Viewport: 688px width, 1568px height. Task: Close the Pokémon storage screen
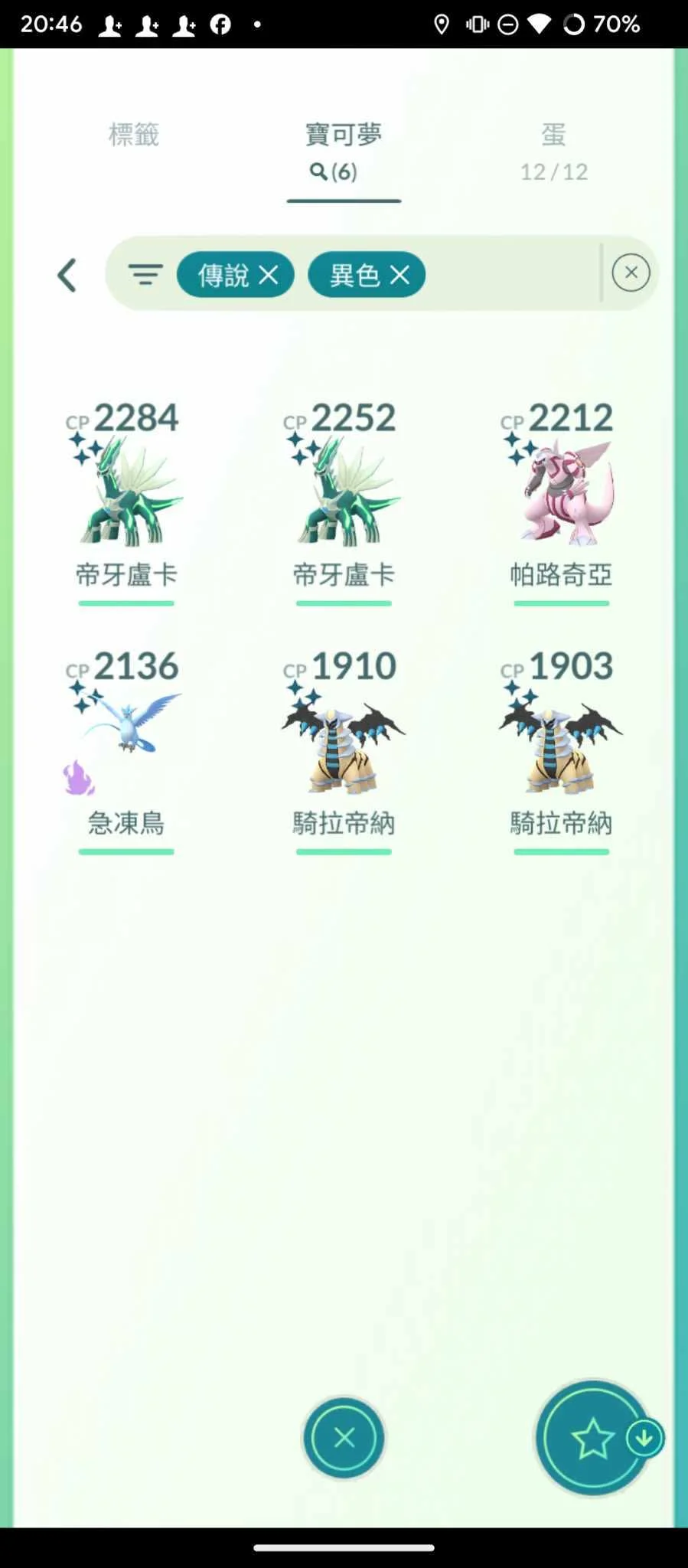pos(344,1438)
